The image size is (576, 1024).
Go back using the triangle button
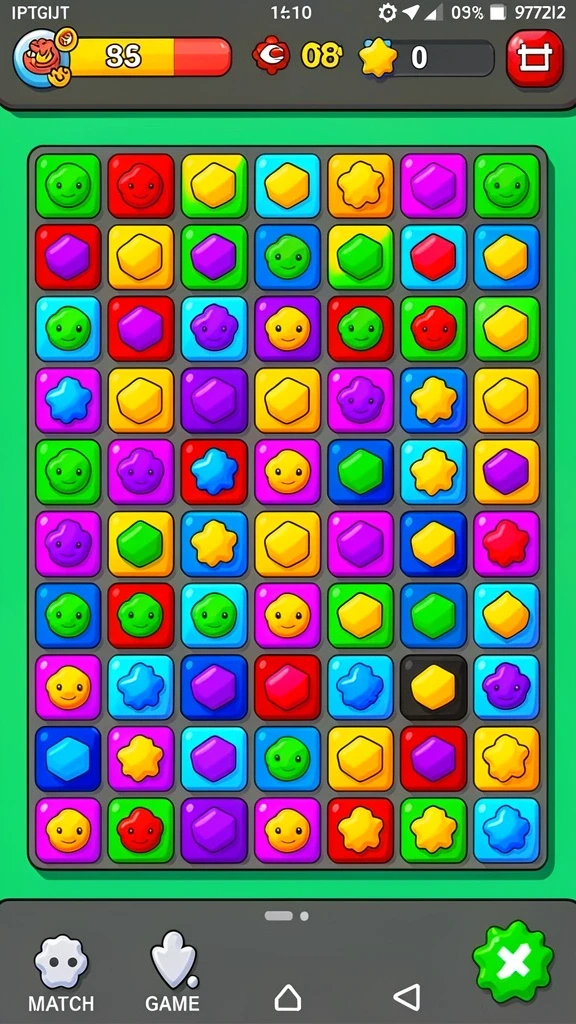coord(406,997)
